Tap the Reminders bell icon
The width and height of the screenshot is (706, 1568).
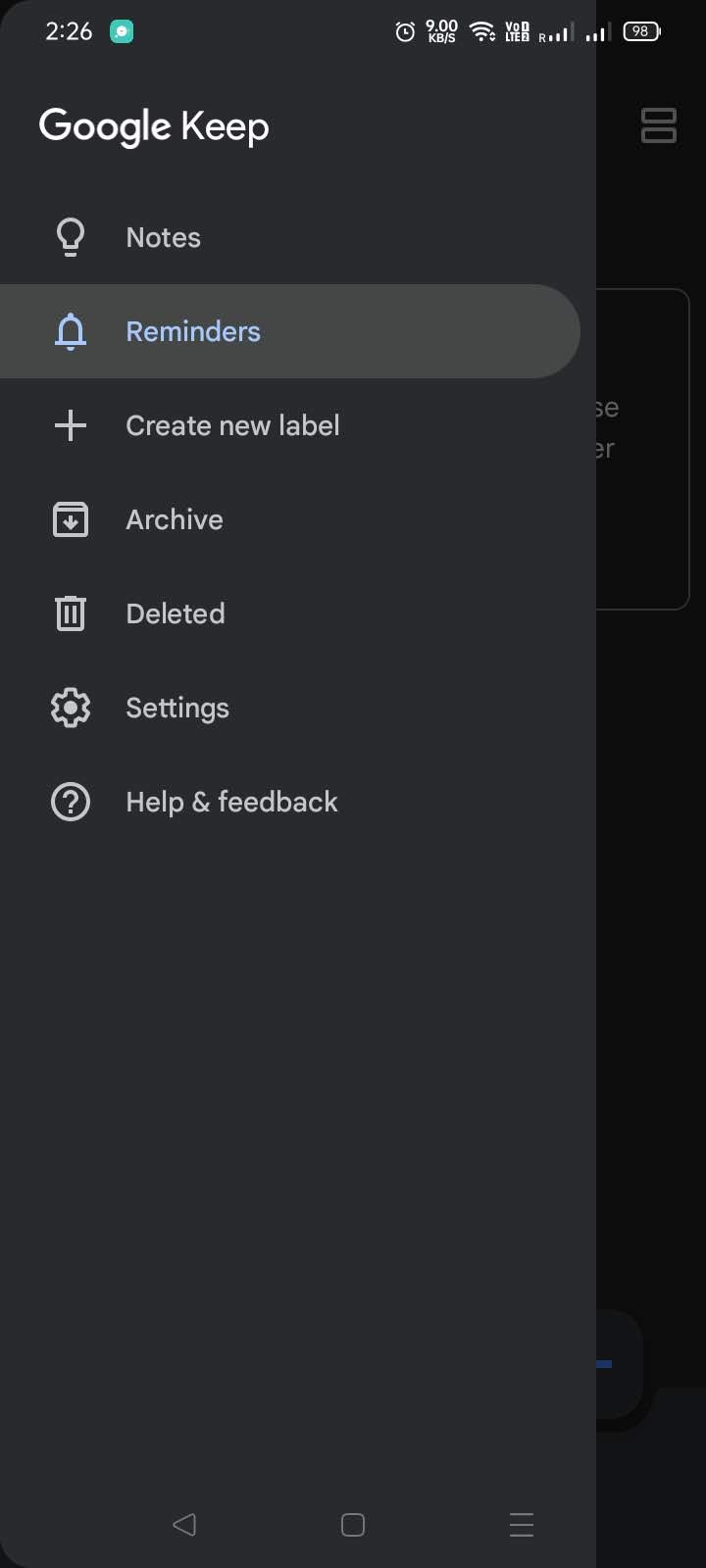pyautogui.click(x=70, y=331)
